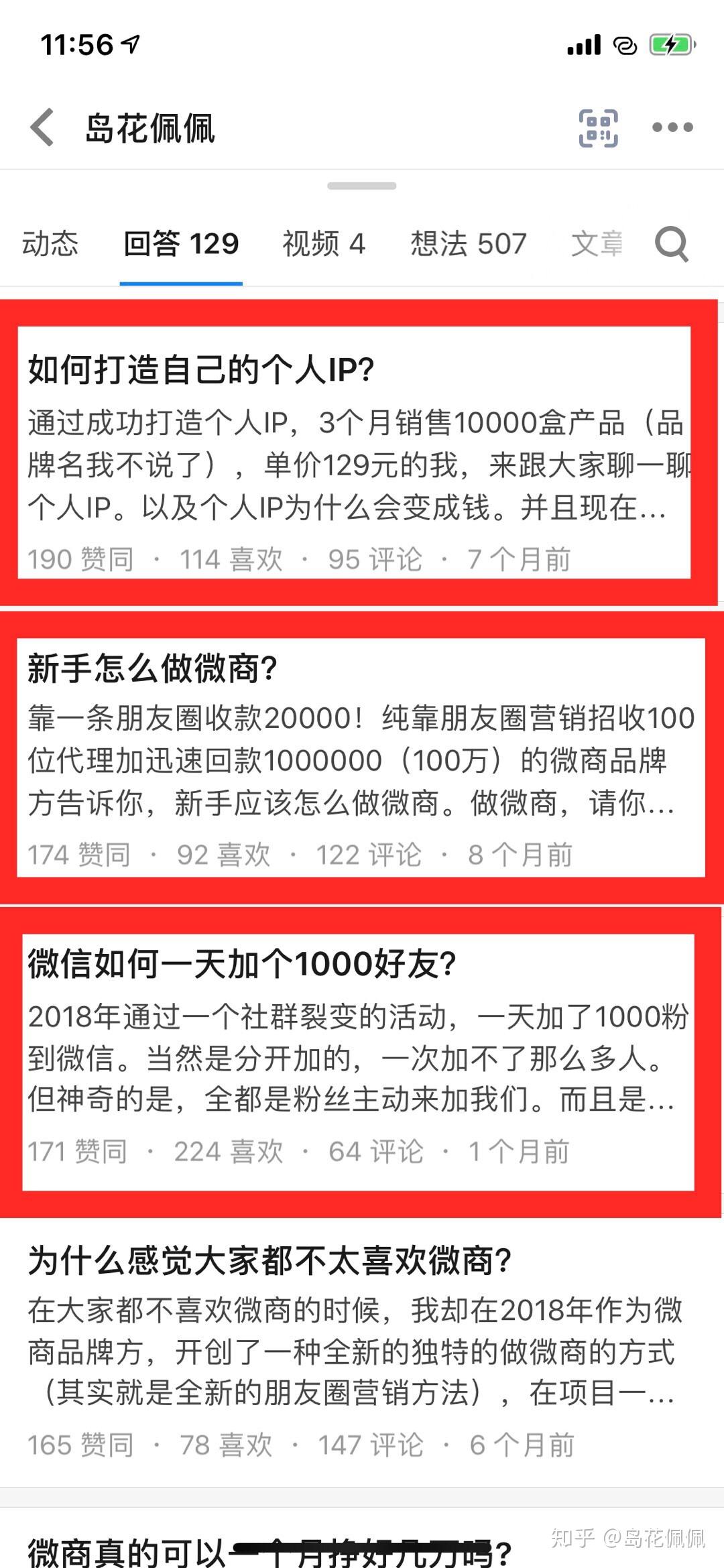
Task: Switch to the 动态 tab
Action: click(x=50, y=243)
